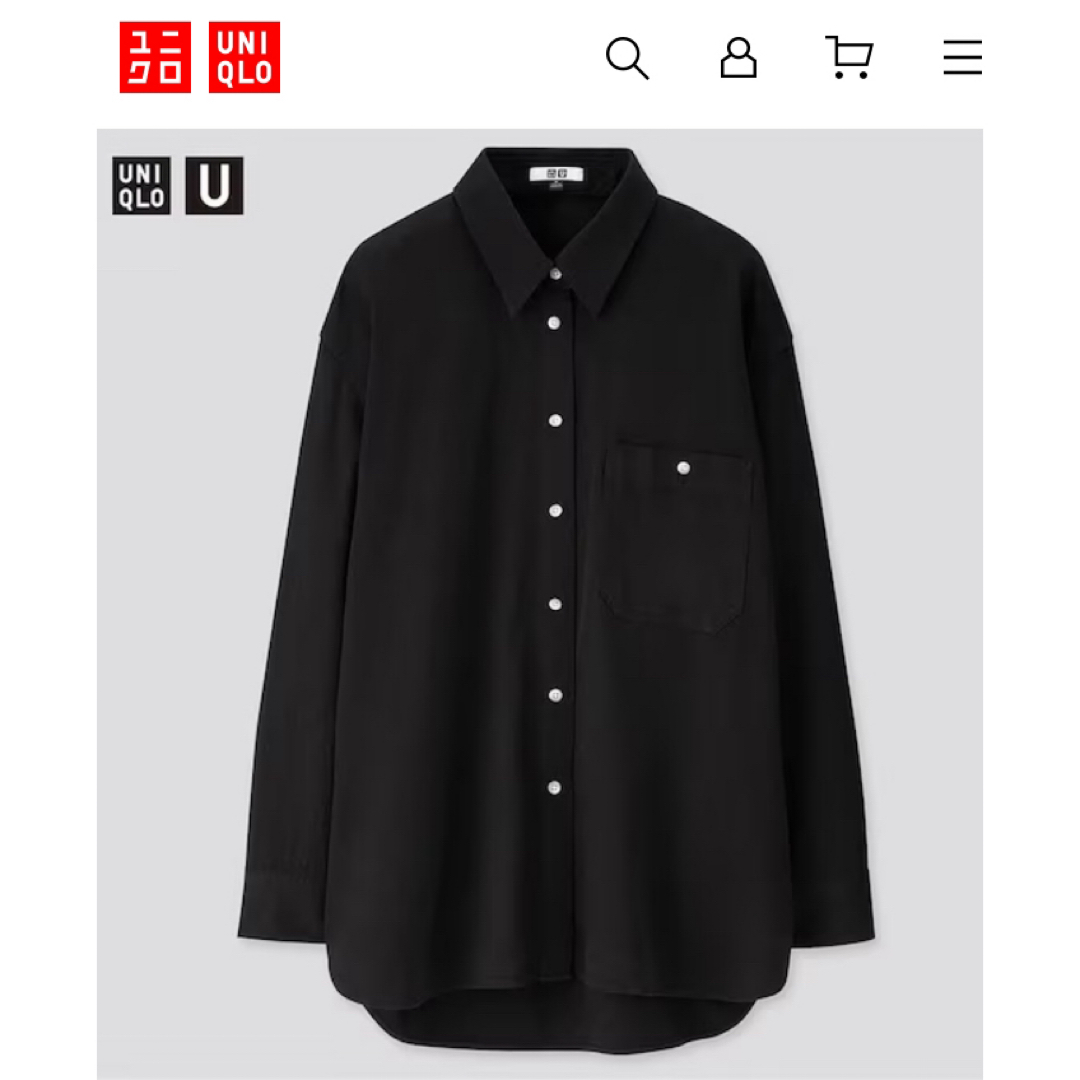1080x1080 pixels.
Task: View the shopping cart
Action: click(849, 58)
